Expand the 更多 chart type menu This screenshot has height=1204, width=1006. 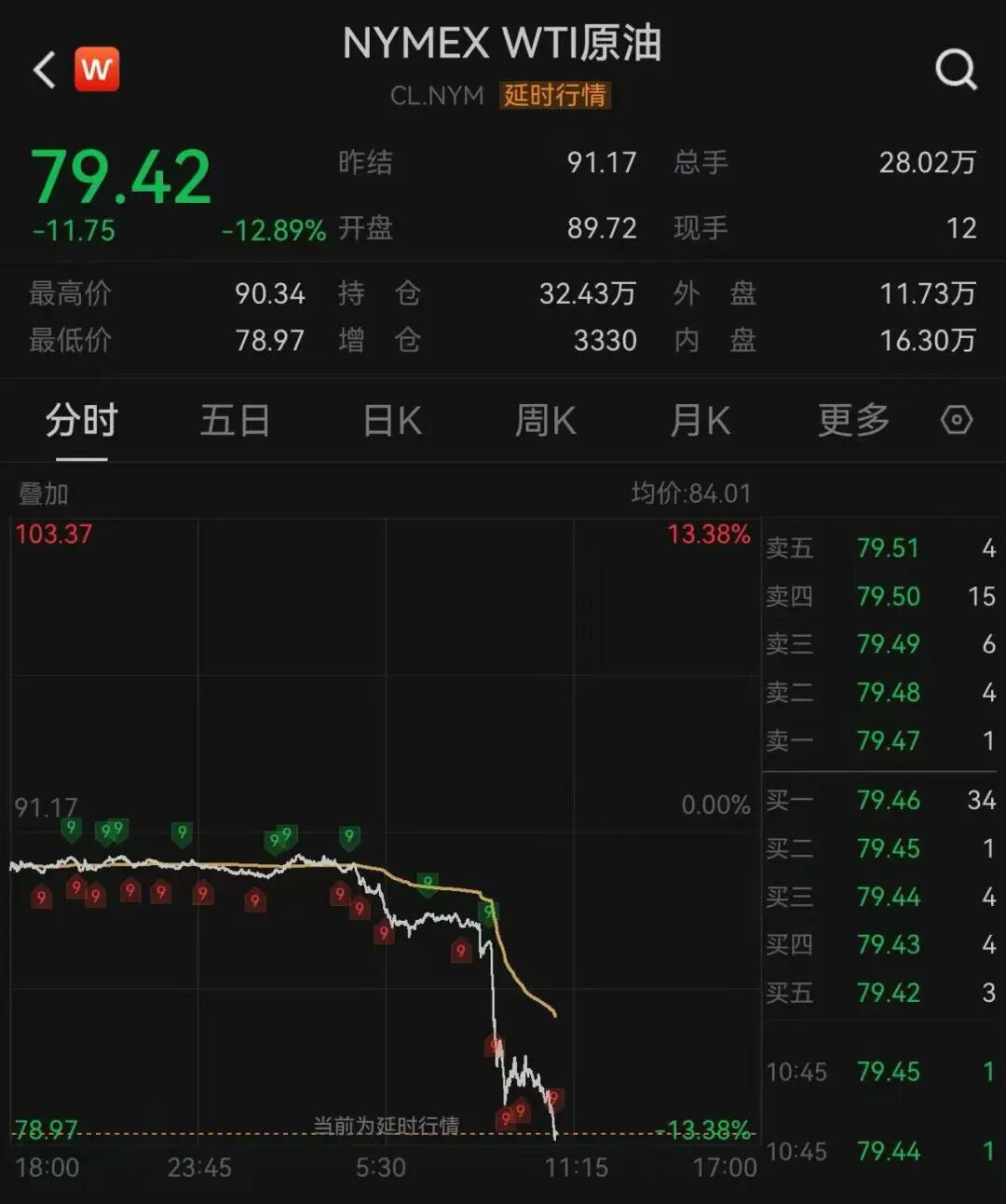850,421
